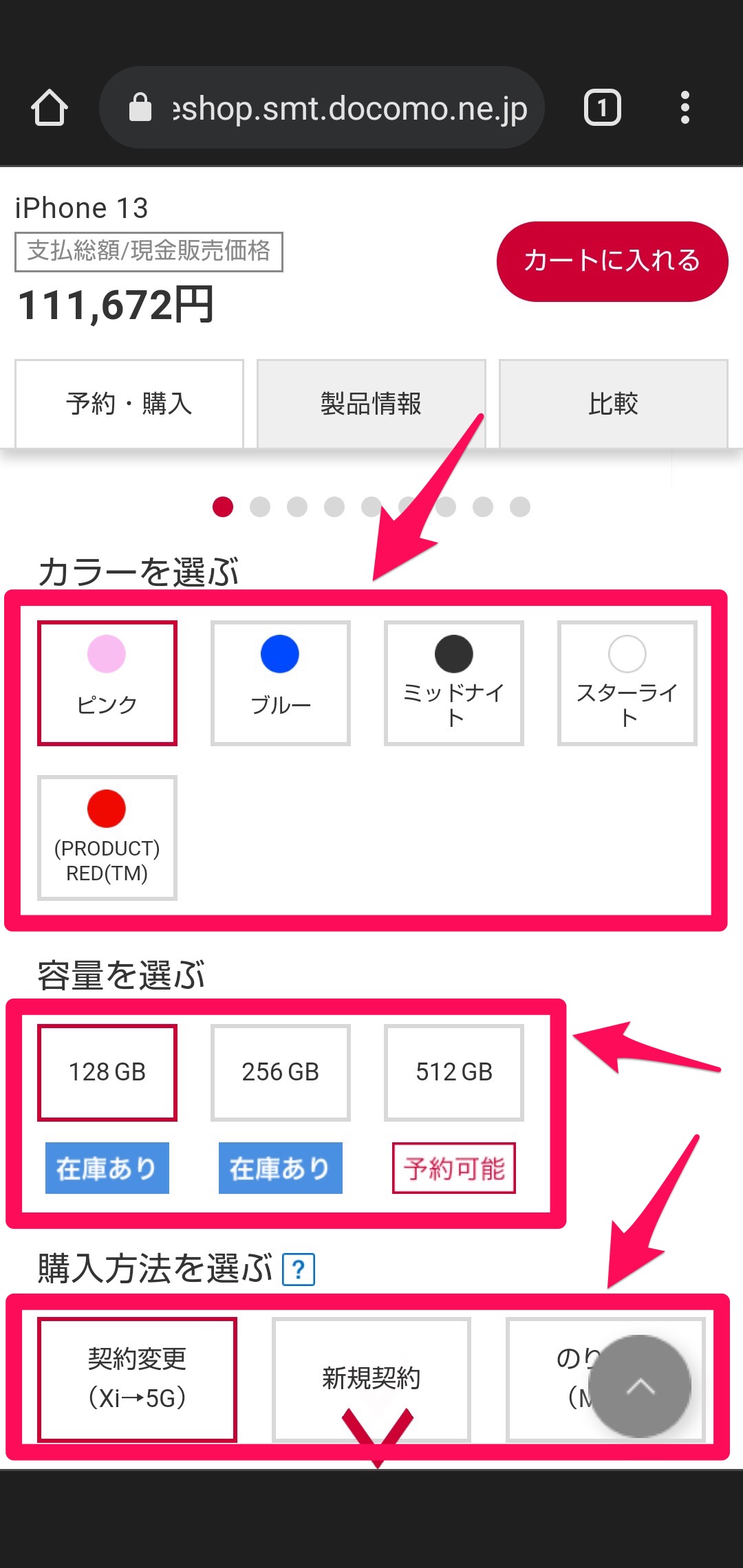Select the 新規契約 purchase method
The height and width of the screenshot is (1568, 743).
point(371,1378)
